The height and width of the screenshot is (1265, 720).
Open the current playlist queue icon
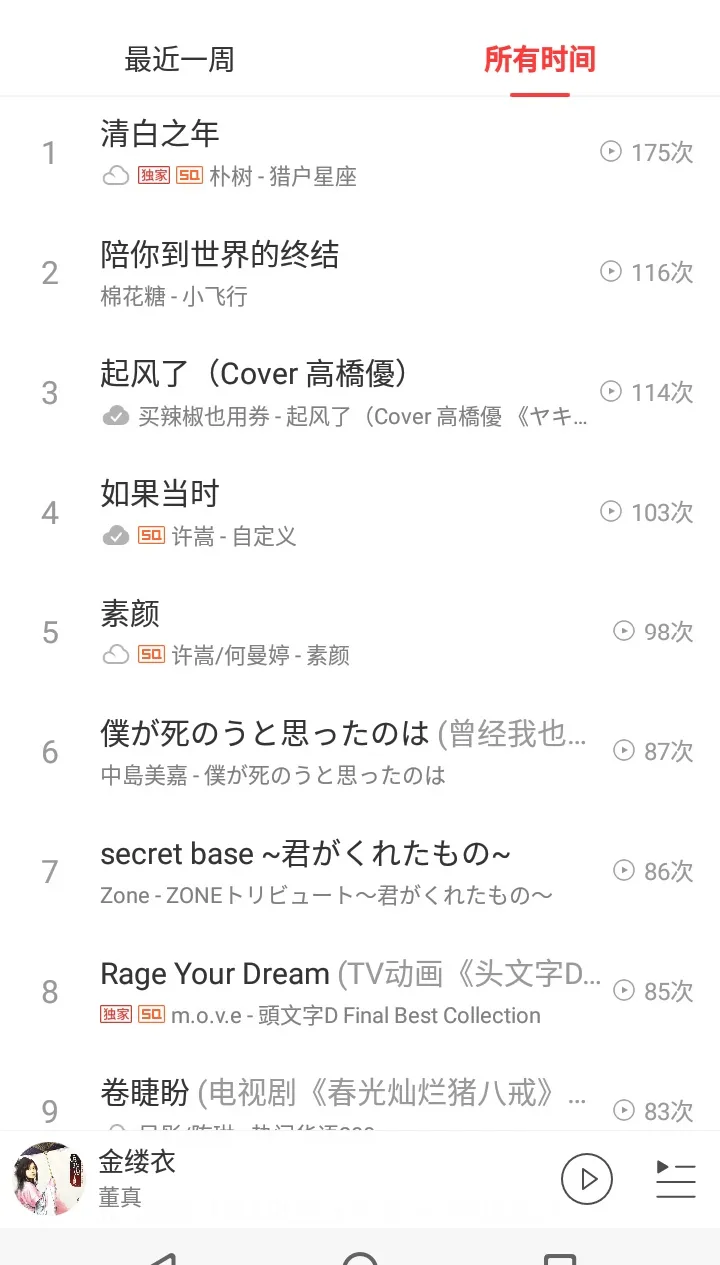(675, 1179)
